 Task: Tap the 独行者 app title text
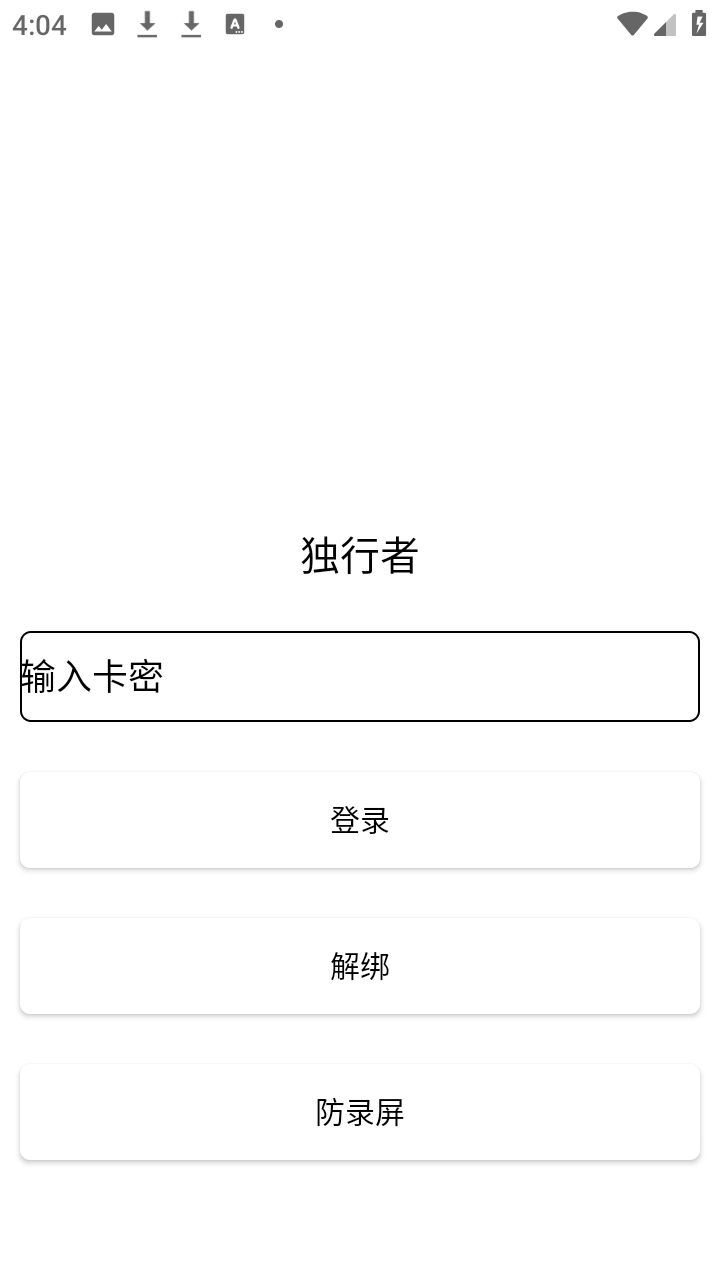pos(360,554)
